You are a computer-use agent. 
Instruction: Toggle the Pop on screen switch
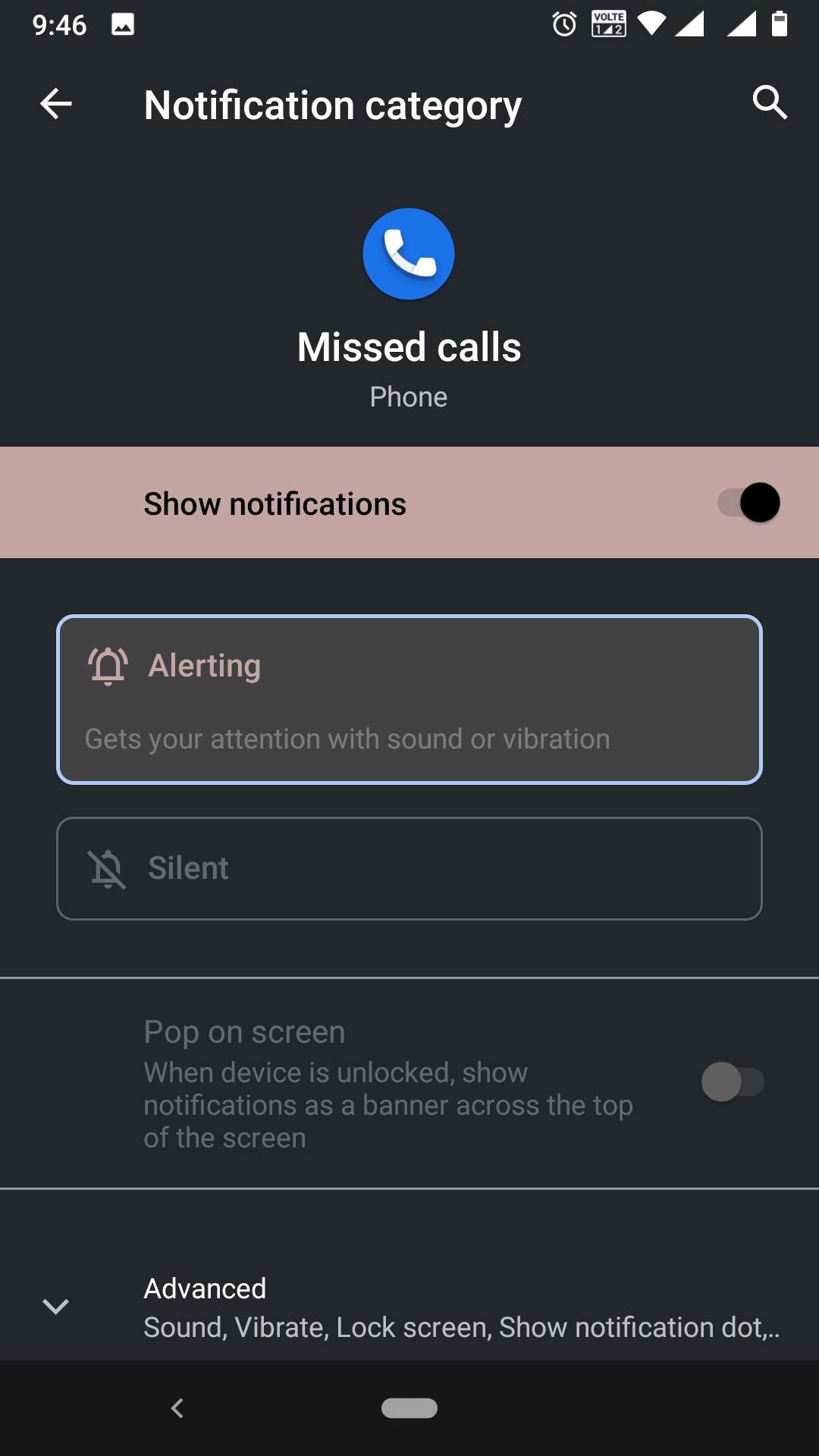pyautogui.click(x=733, y=1082)
